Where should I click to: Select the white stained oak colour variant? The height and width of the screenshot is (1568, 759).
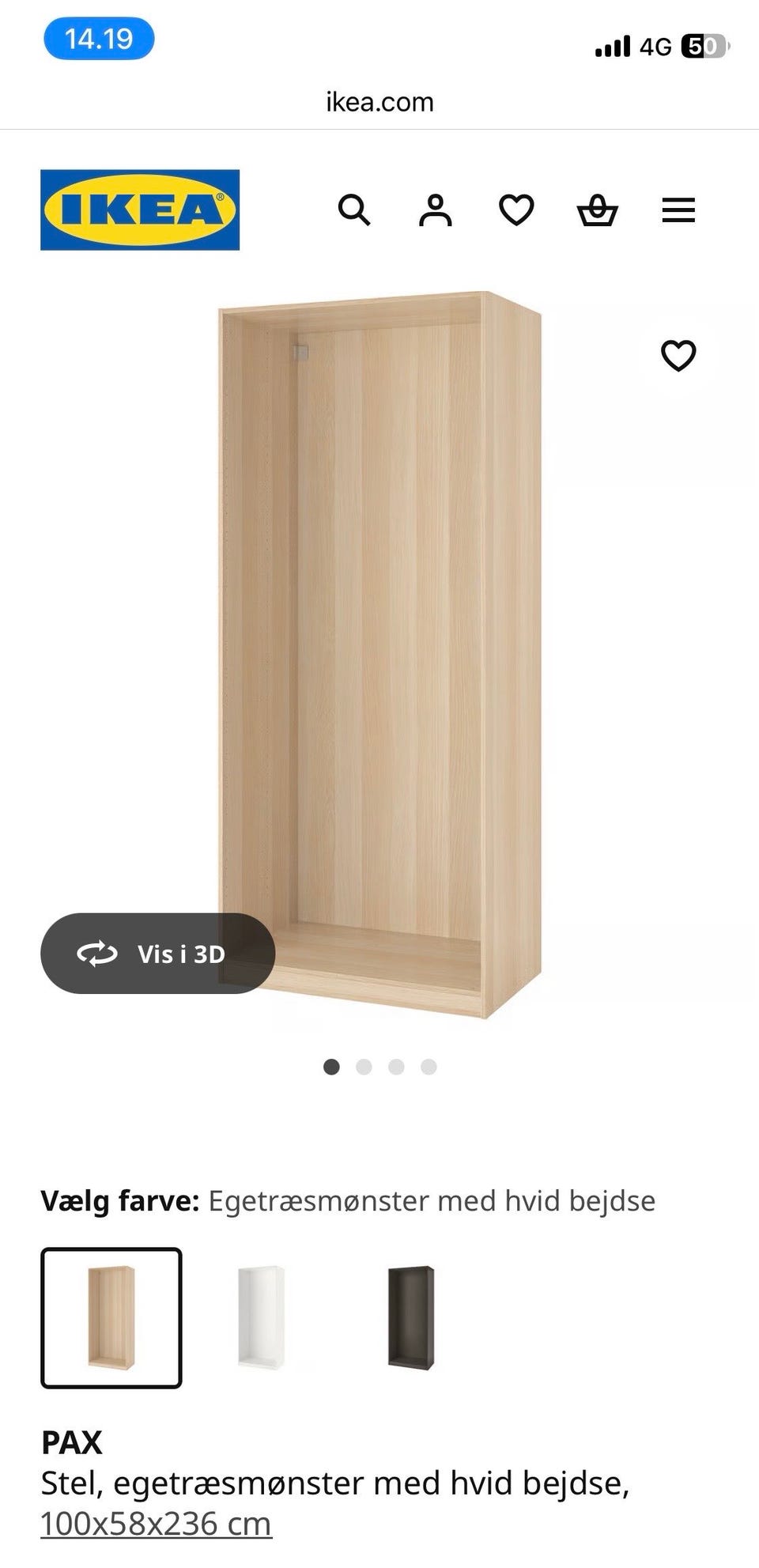[x=111, y=1317]
